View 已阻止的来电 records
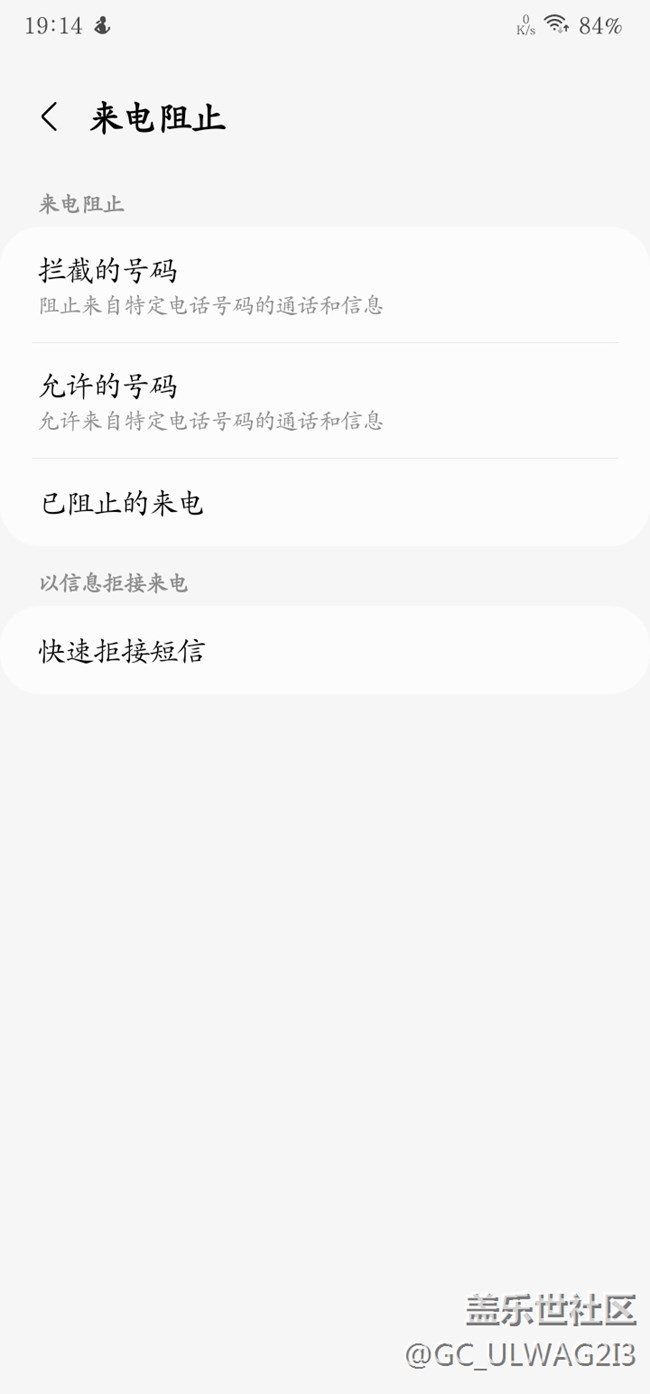The image size is (650, 1394). point(324,503)
